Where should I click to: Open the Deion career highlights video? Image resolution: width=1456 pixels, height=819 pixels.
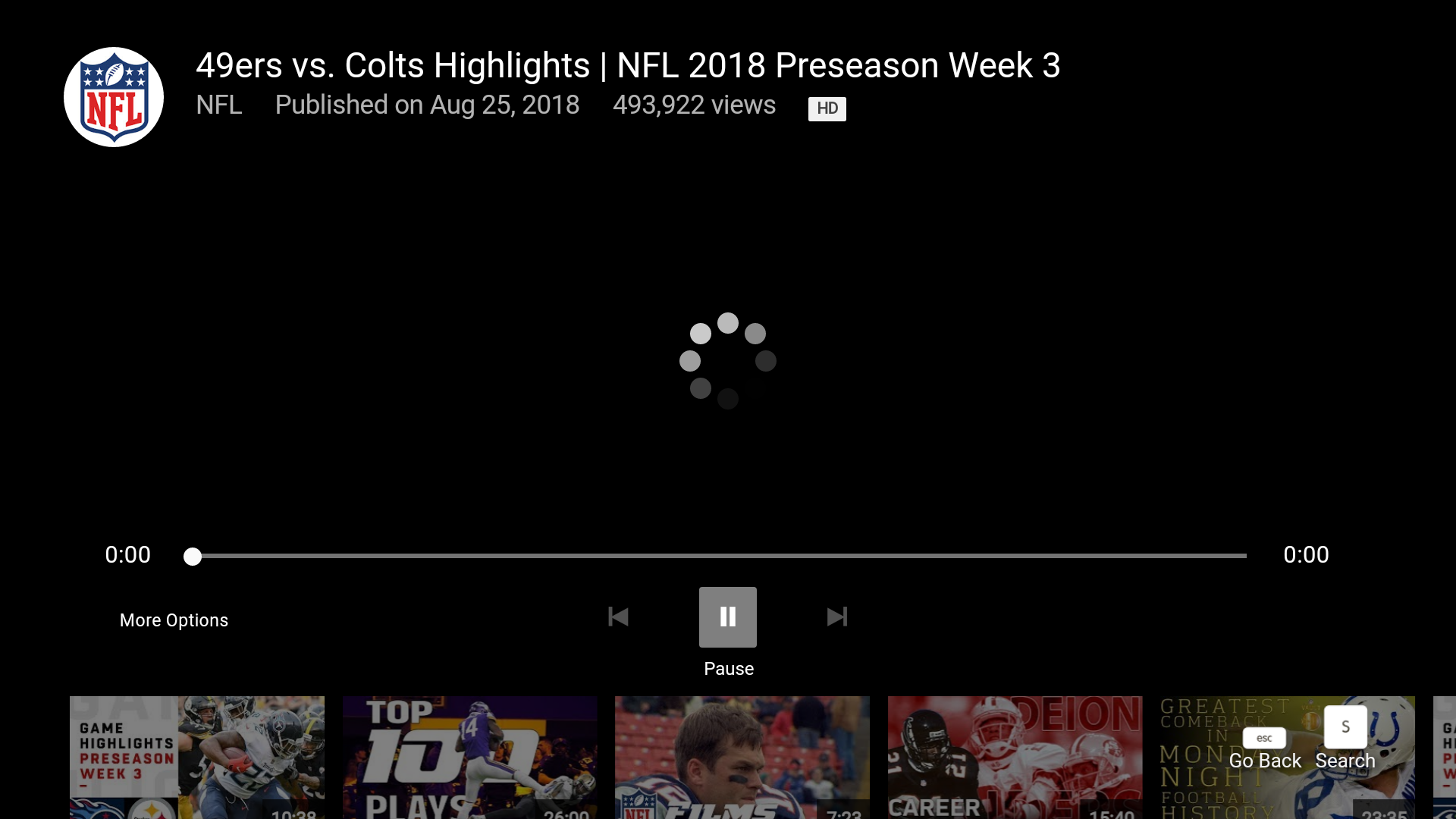1015,757
